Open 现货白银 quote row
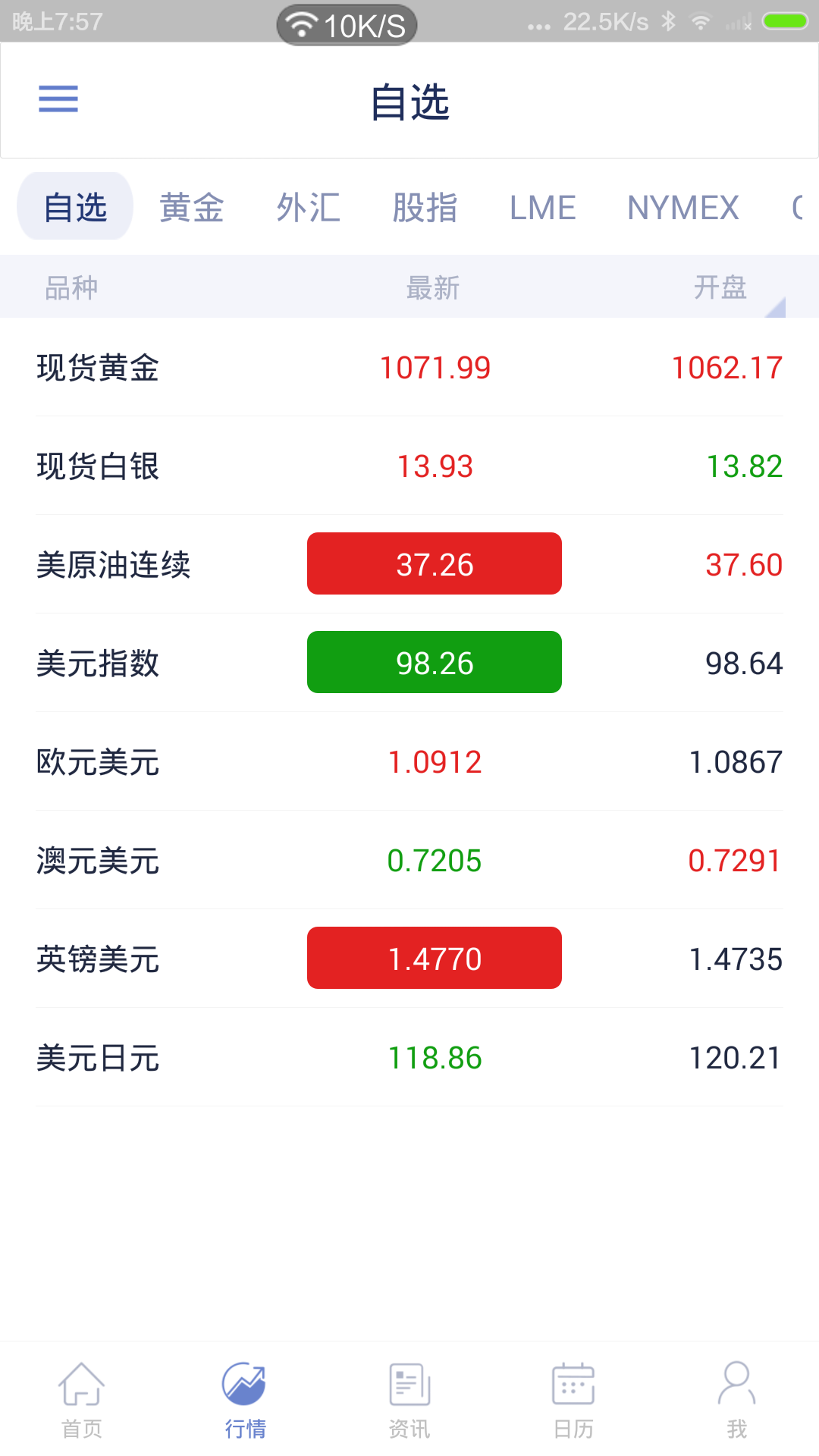Screen dimensions: 819x1456 [x=409, y=466]
